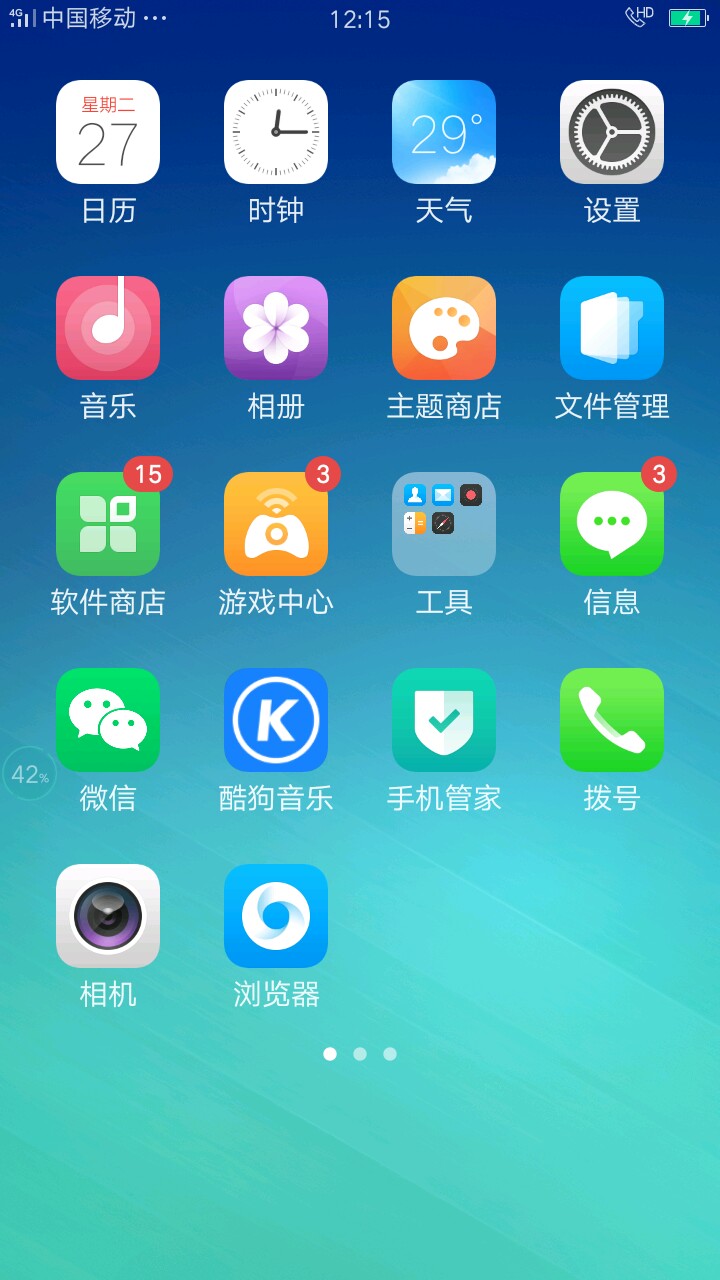The width and height of the screenshot is (720, 1280).
Task: Expand the 工具 tools folder
Action: click(444, 525)
